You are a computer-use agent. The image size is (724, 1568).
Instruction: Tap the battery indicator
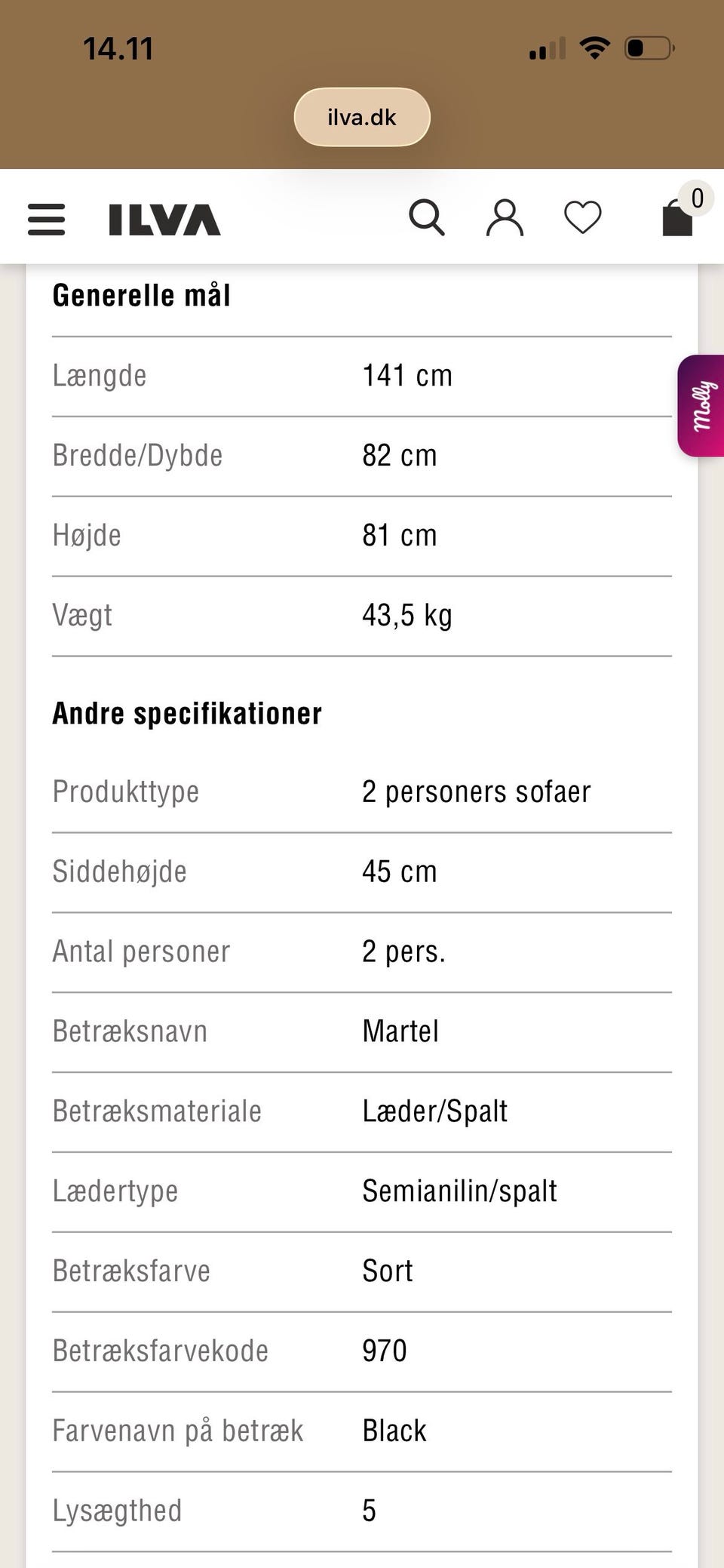(647, 47)
